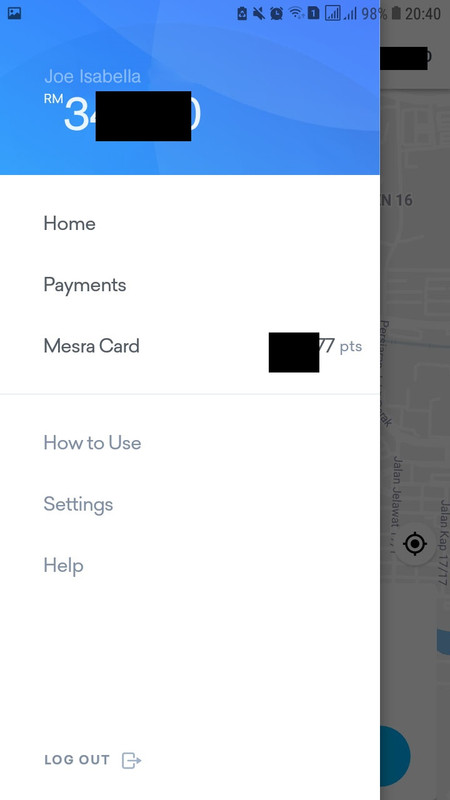Image resolution: width=450 pixels, height=800 pixels.
Task: Open Settings from the drawer
Action: pos(190,504)
